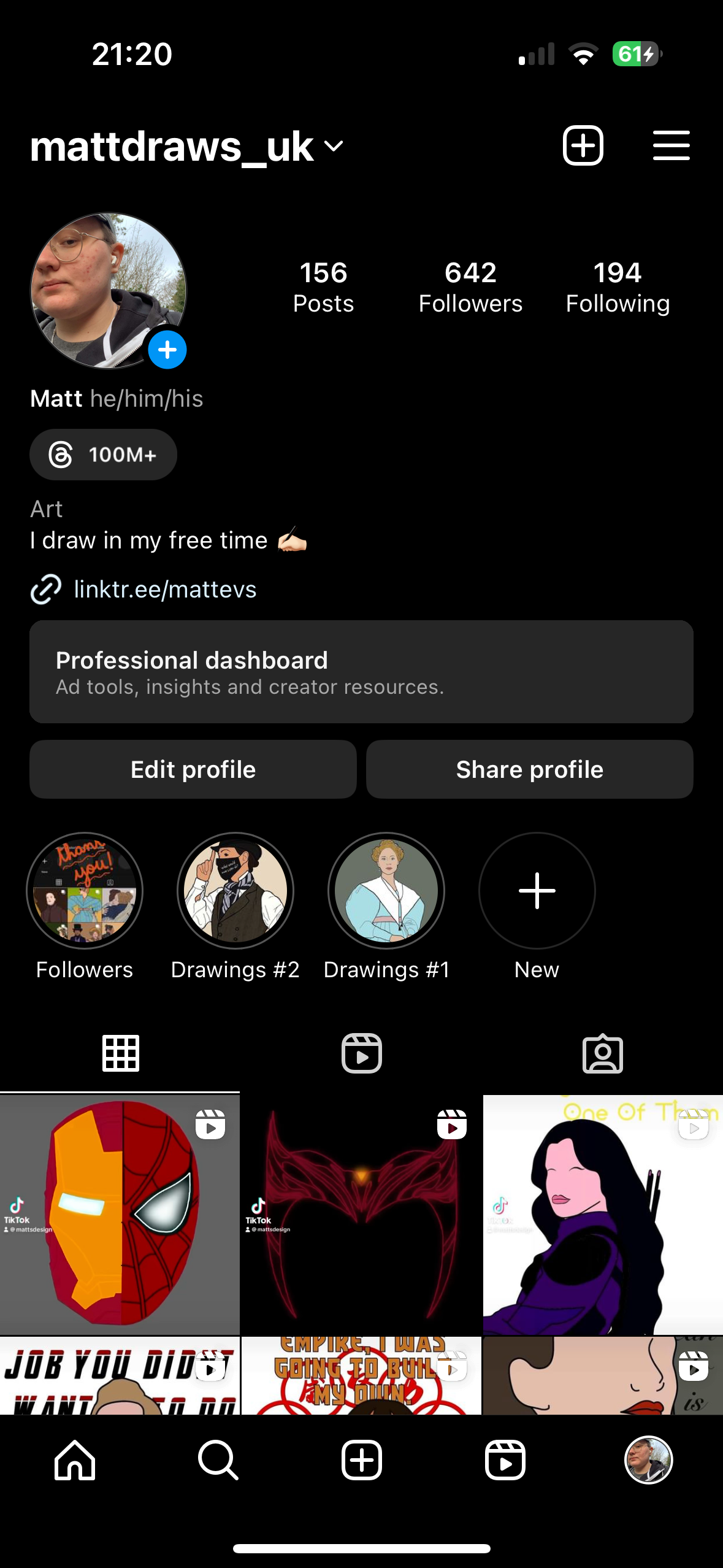The height and width of the screenshot is (1568, 723).
Task: Switch to the tagged photos tab
Action: [x=602, y=1053]
